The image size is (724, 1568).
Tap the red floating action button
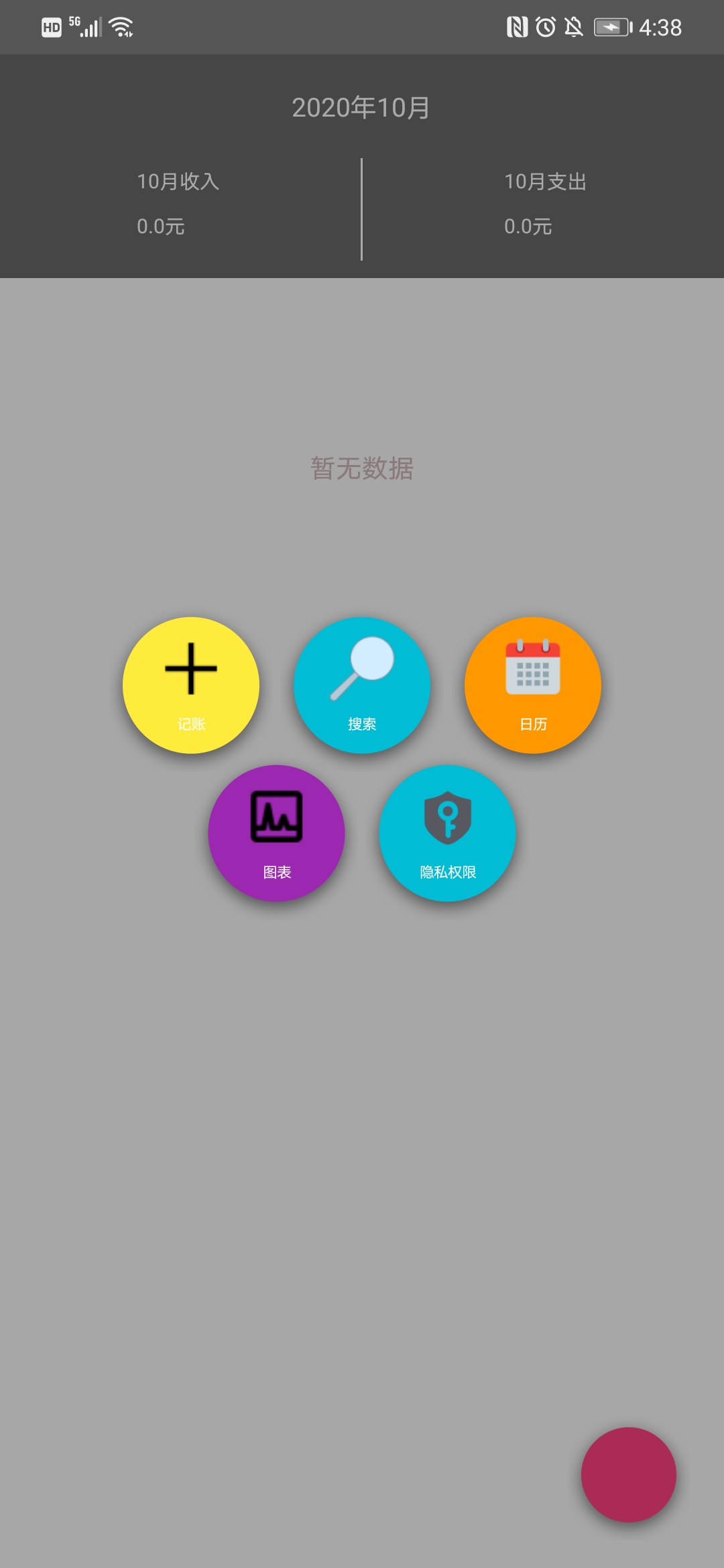click(628, 1474)
